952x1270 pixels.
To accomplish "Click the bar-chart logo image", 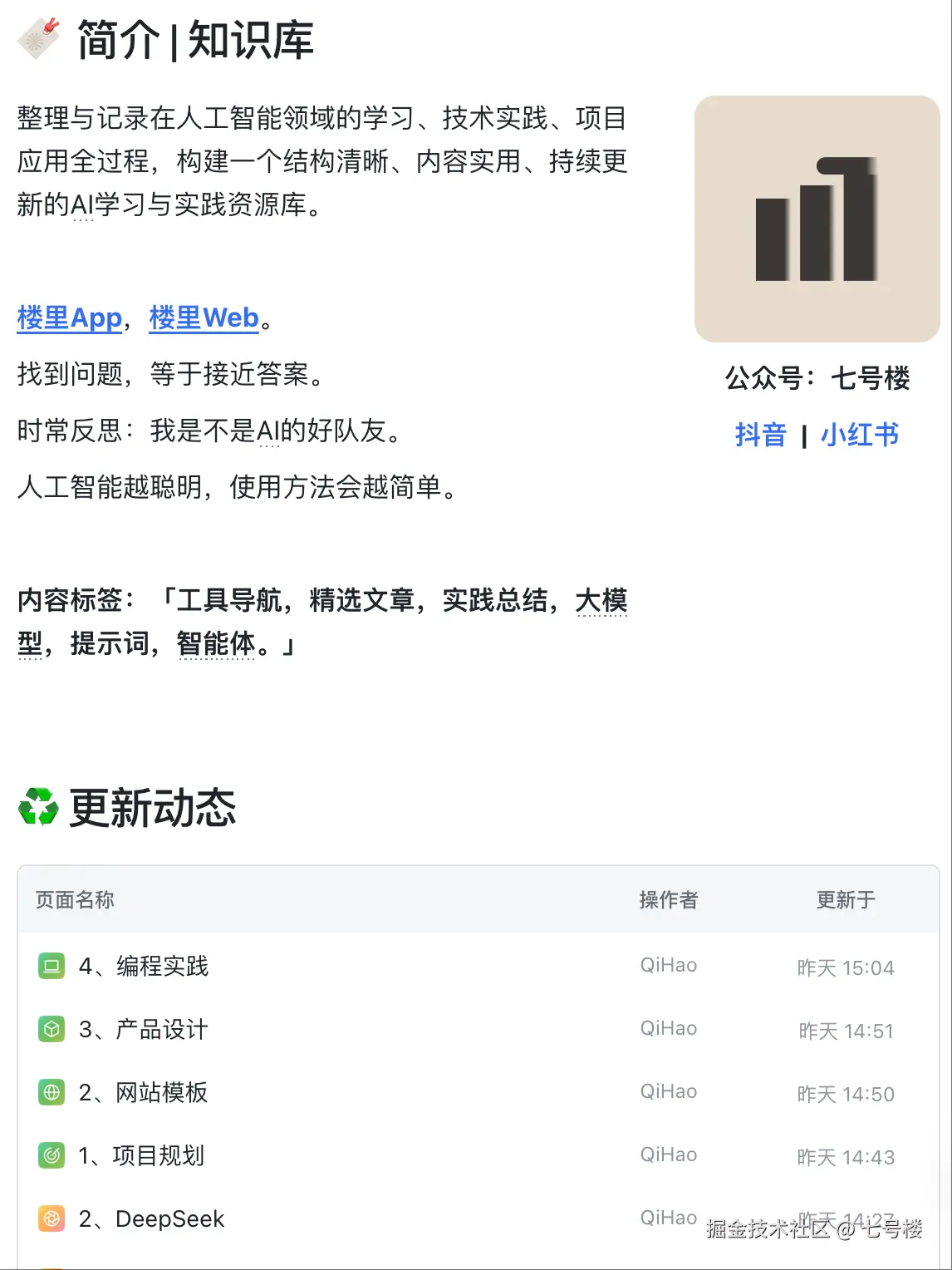I will 814,218.
